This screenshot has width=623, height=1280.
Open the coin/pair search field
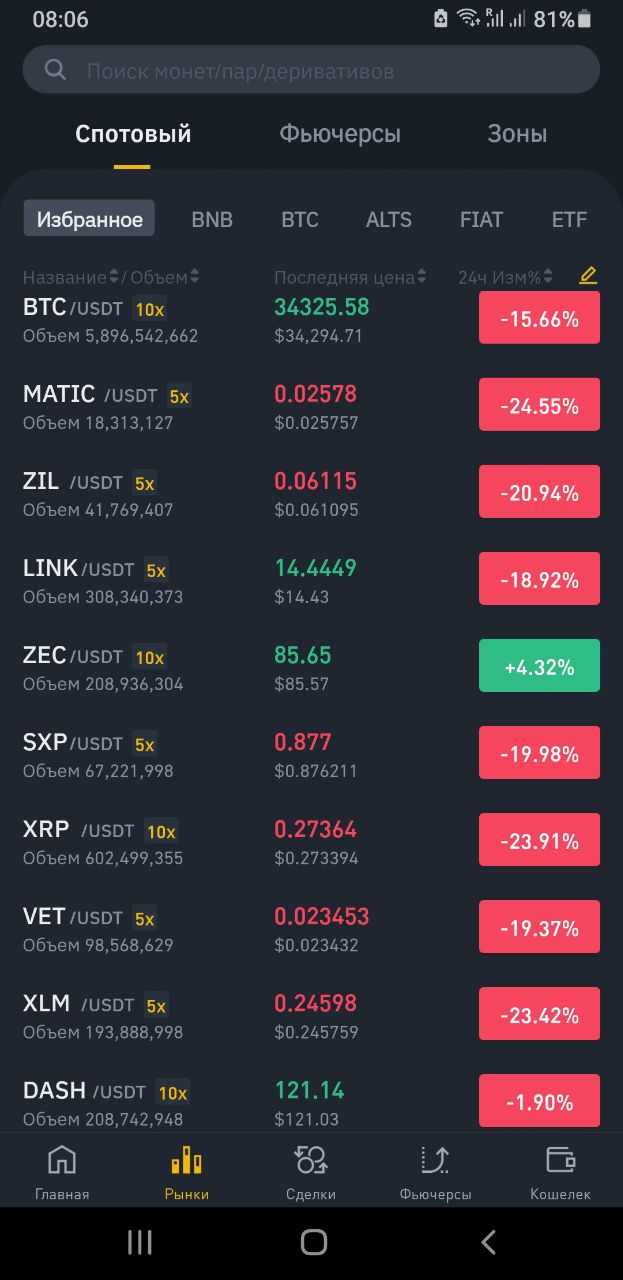311,70
